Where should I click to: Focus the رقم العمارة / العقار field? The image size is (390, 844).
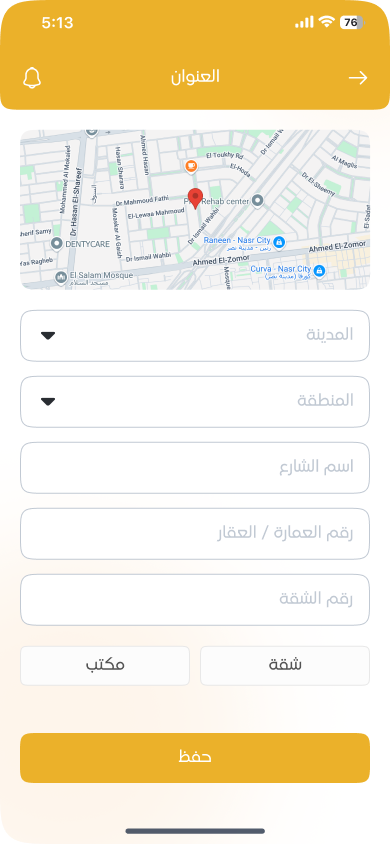tap(195, 534)
